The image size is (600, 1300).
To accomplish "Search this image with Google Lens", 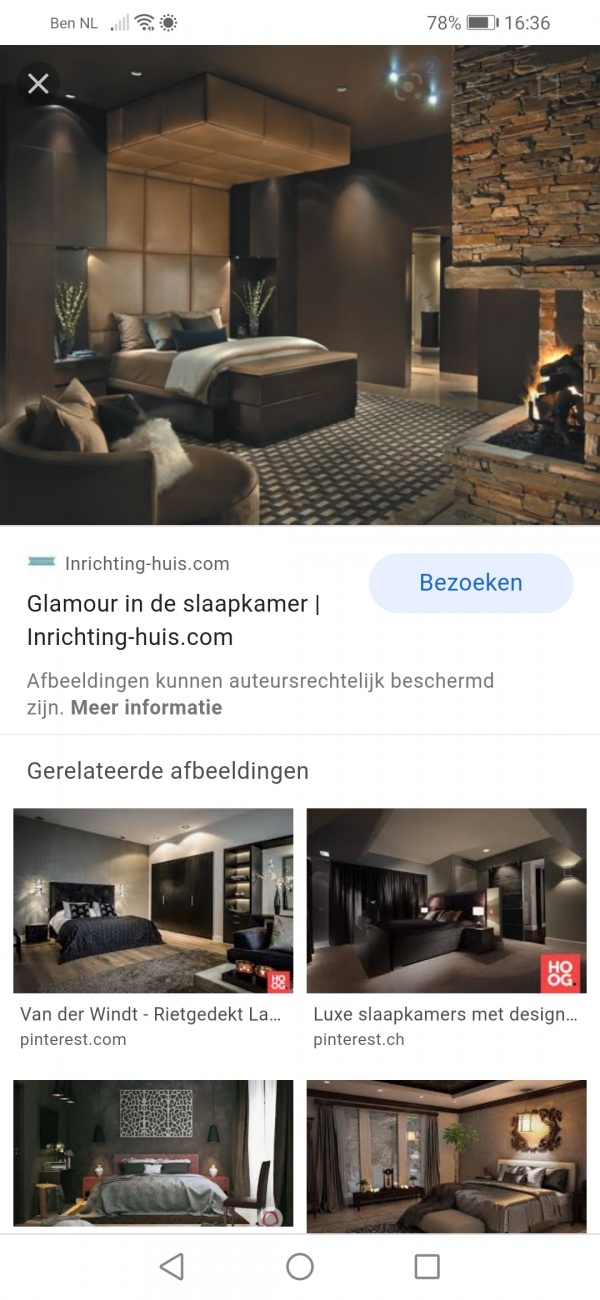I will (x=408, y=86).
